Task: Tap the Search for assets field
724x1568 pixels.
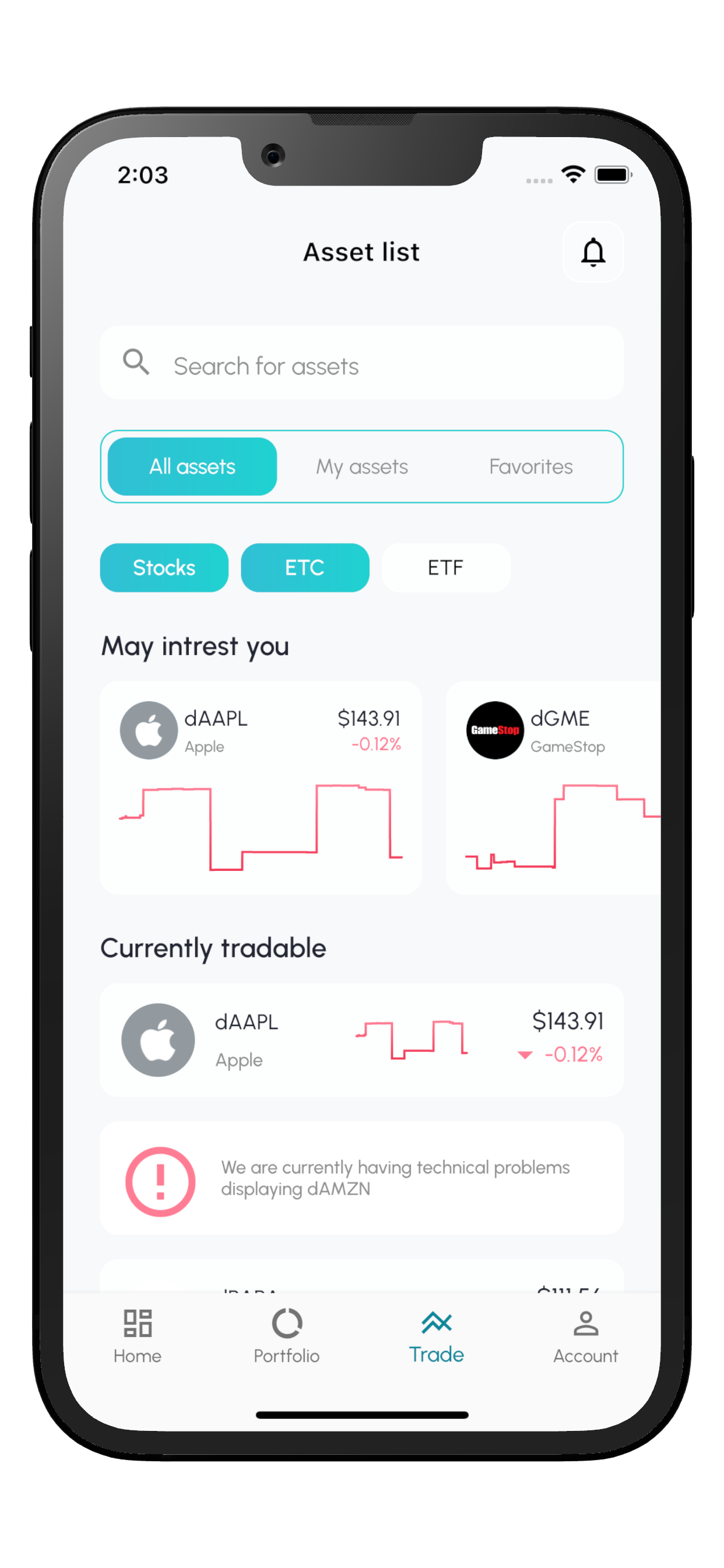Action: (361, 365)
